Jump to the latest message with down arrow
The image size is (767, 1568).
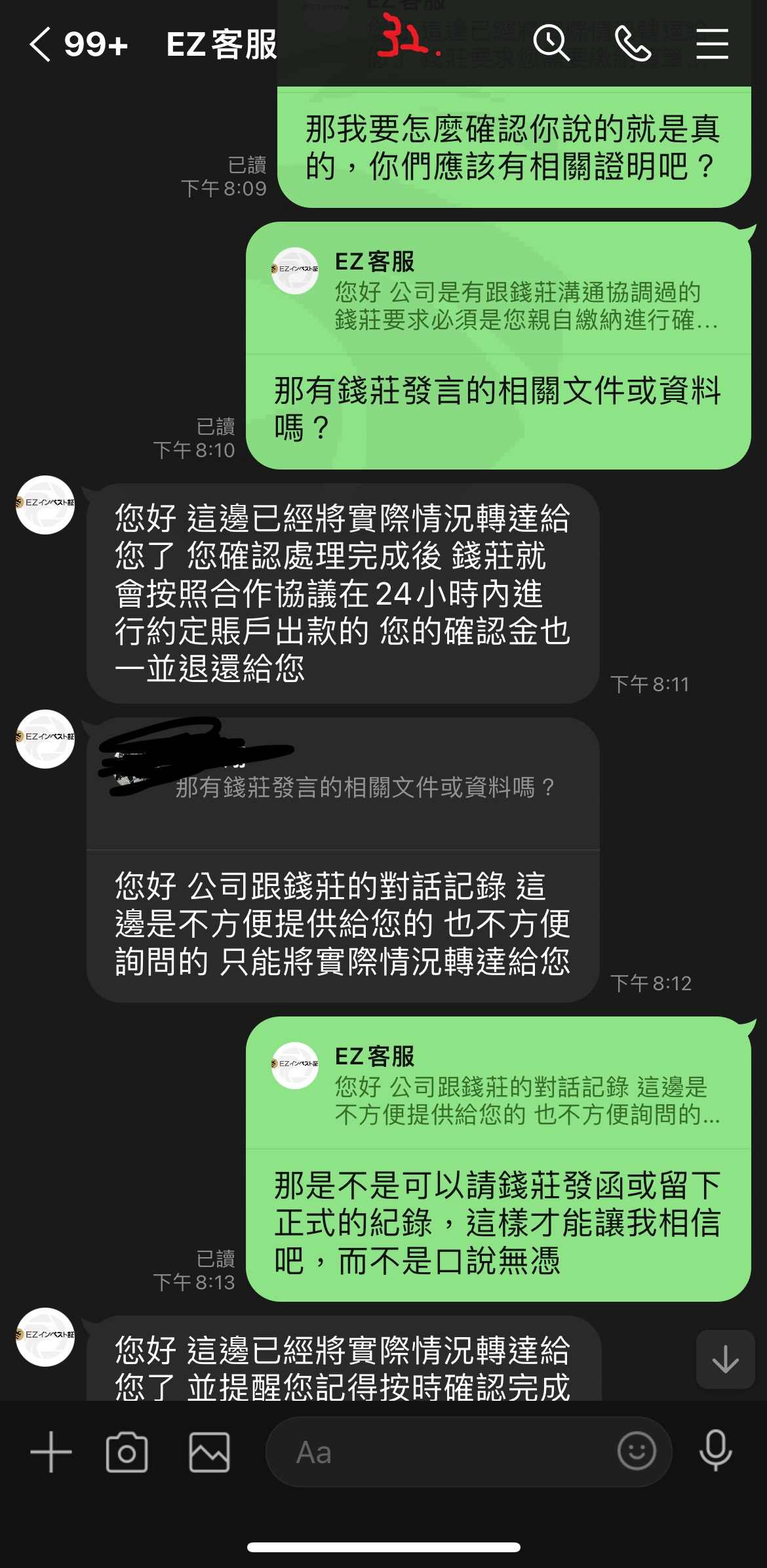[x=725, y=1359]
